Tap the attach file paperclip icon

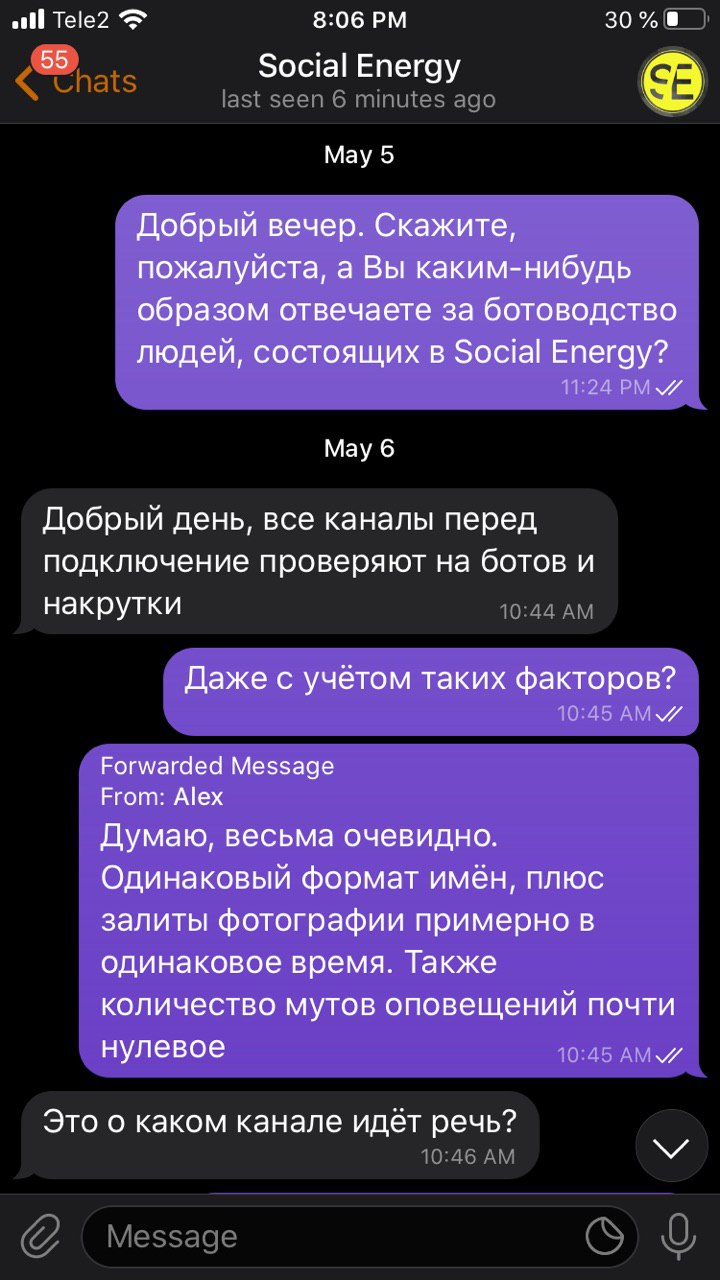(x=40, y=1236)
